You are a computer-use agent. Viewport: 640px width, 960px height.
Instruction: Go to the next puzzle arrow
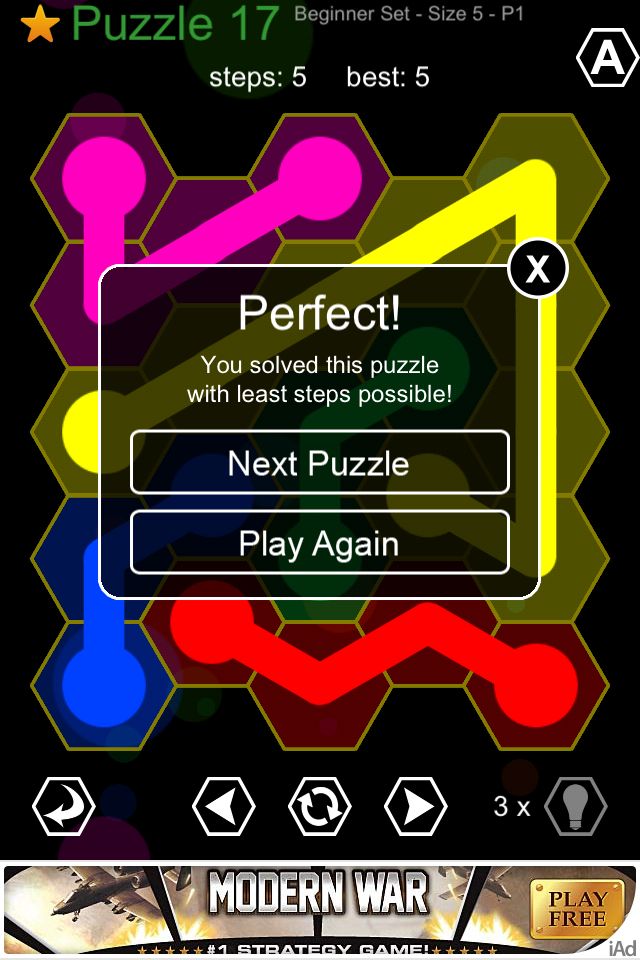pyautogui.click(x=416, y=806)
